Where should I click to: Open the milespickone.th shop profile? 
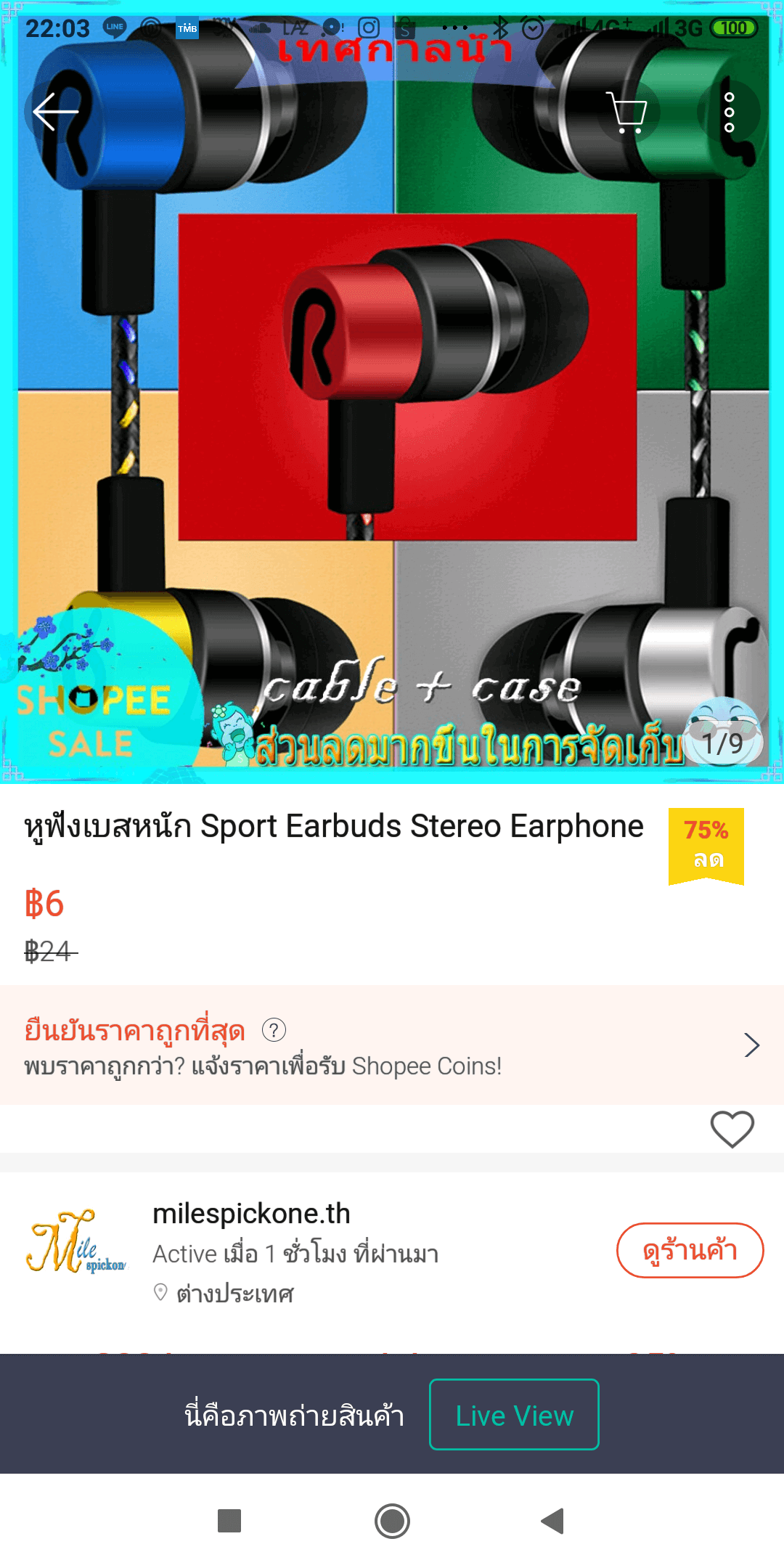coord(251,1214)
